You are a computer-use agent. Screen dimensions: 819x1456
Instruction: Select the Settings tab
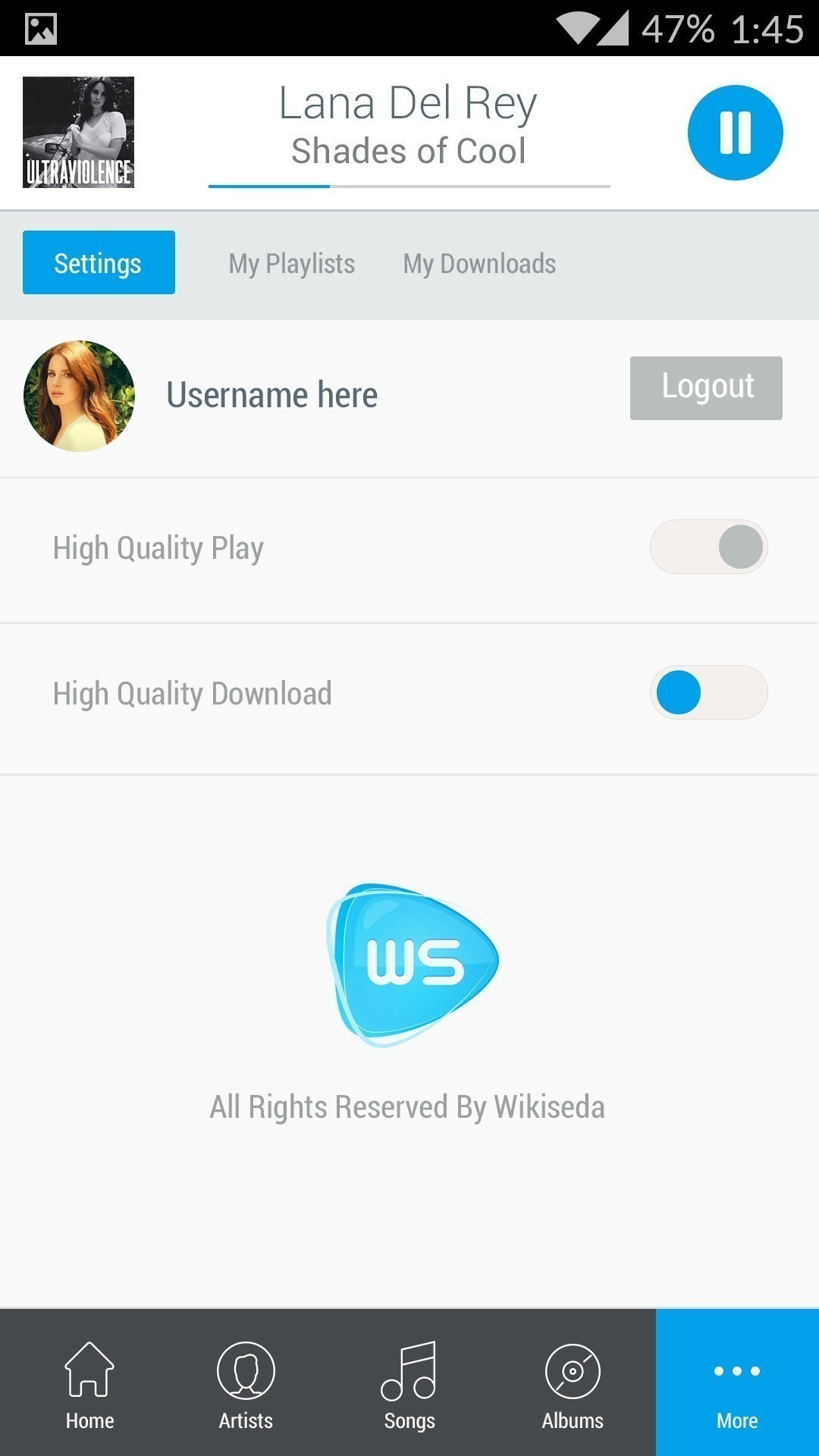[x=98, y=262]
